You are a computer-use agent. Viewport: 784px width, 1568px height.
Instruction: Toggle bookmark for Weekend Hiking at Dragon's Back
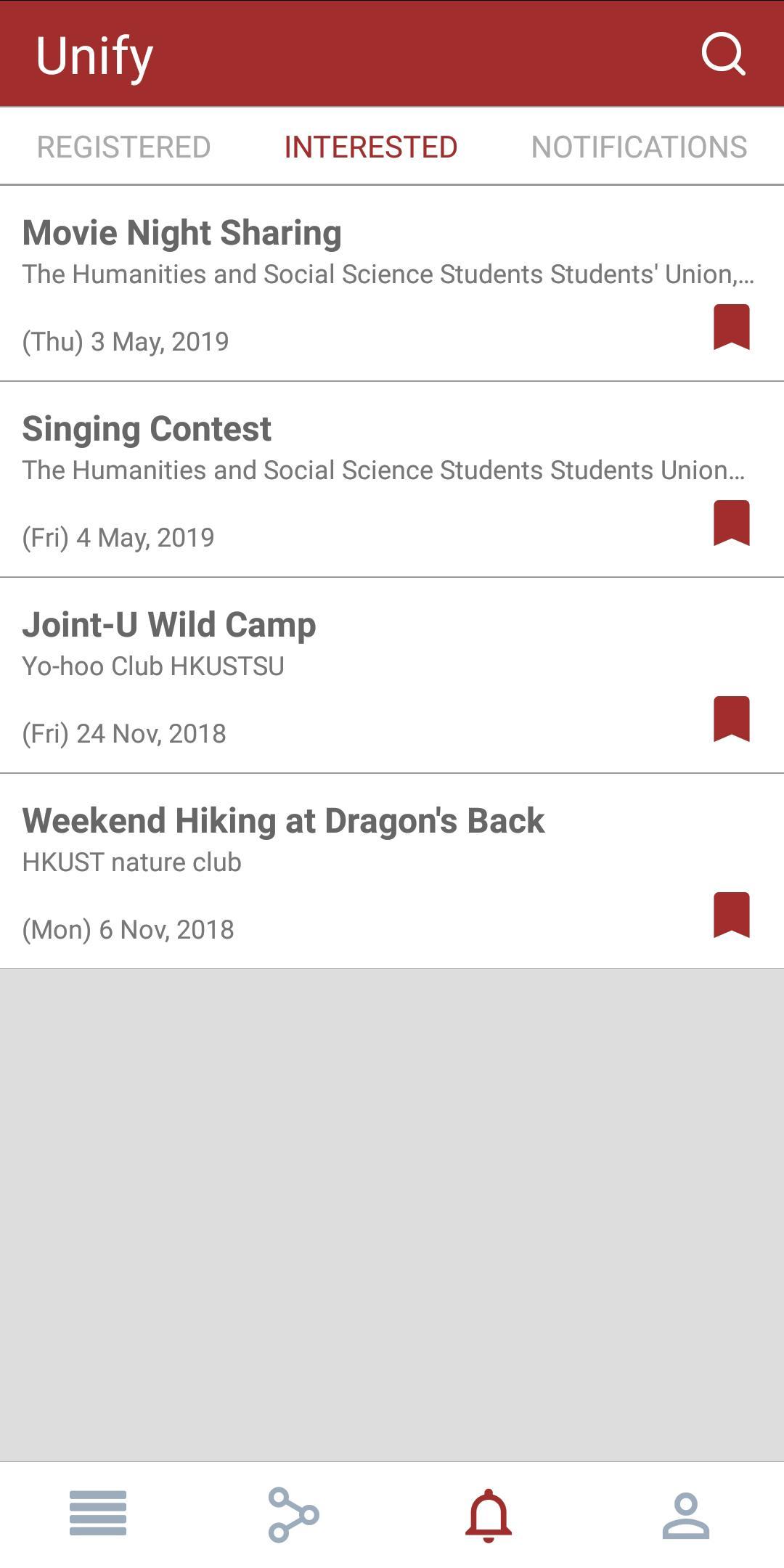pyautogui.click(x=732, y=915)
